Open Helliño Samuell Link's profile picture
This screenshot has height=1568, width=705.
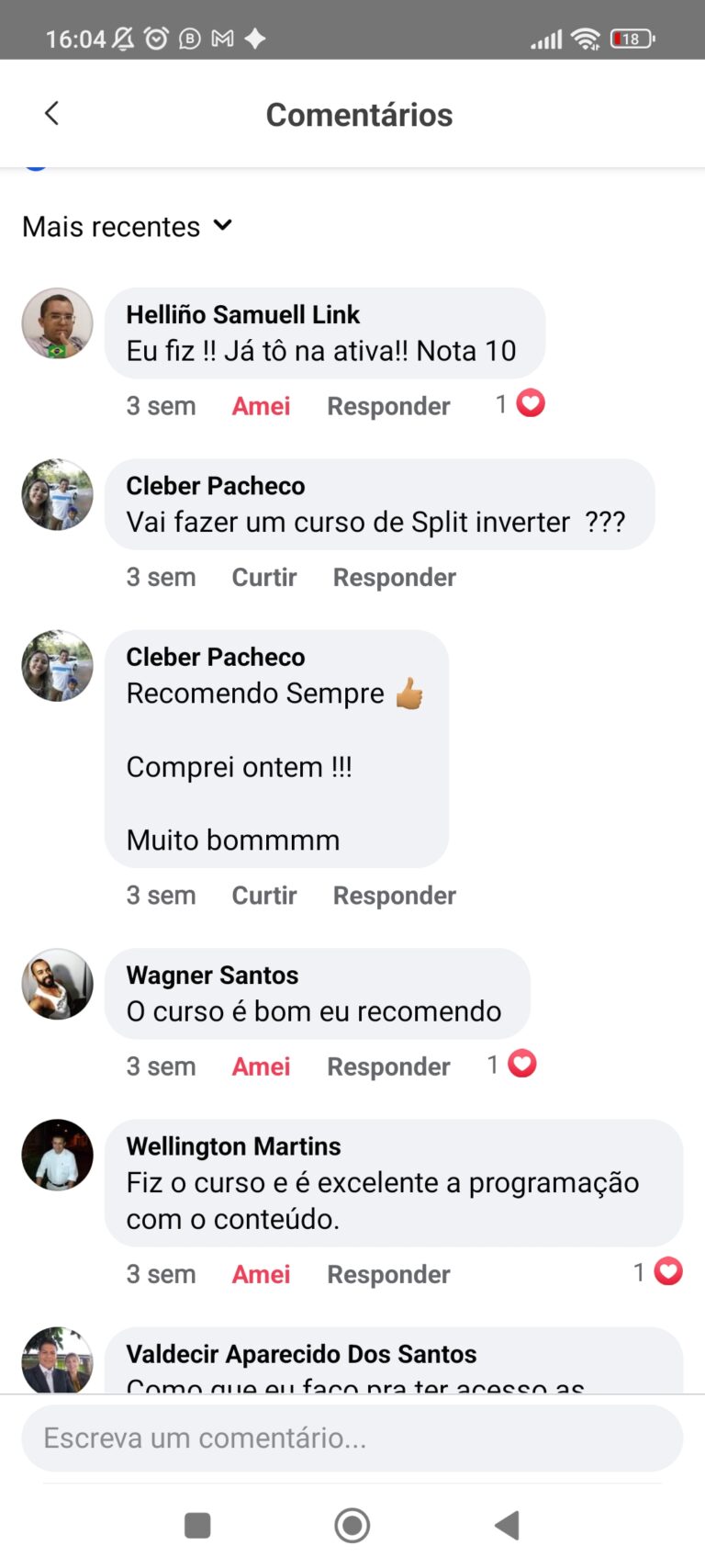(57, 323)
